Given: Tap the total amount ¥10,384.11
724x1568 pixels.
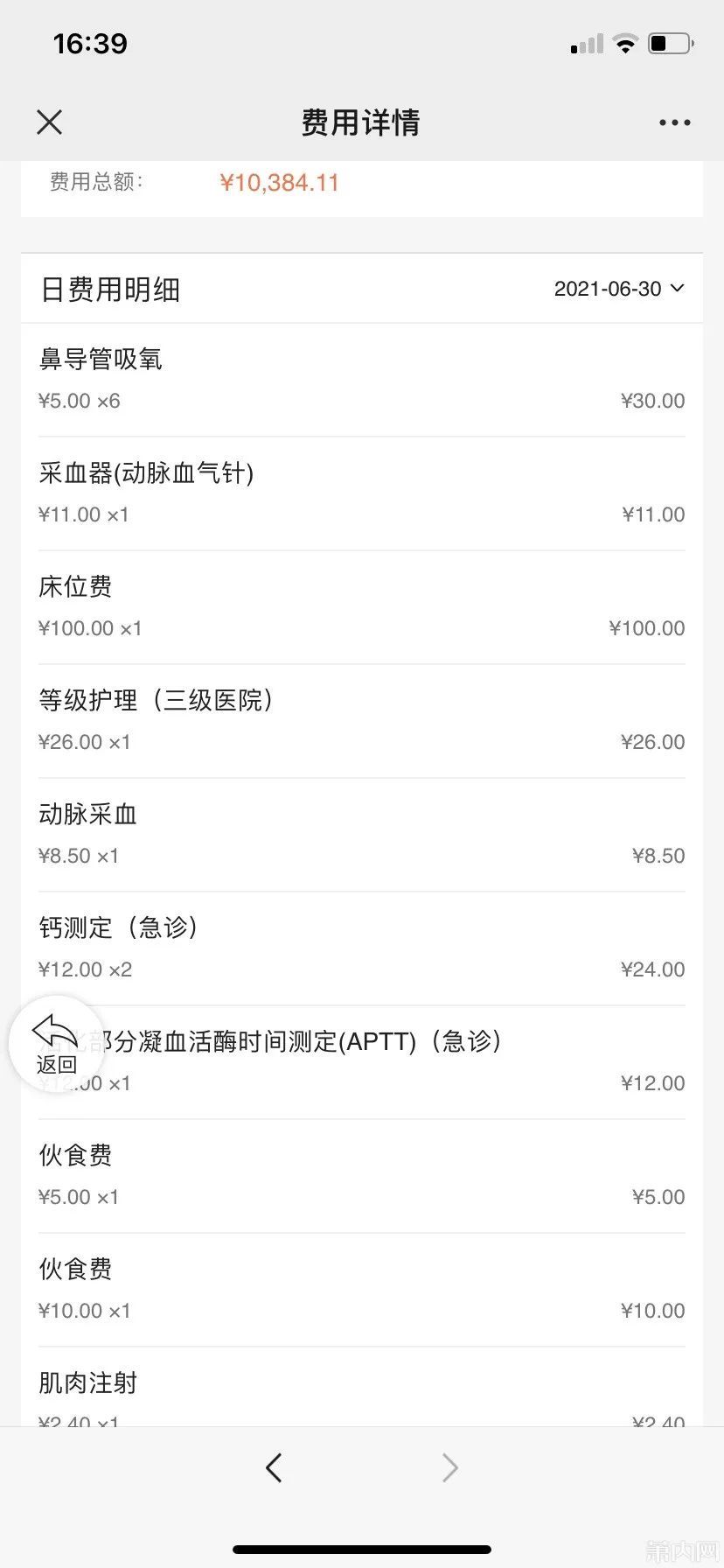Looking at the screenshot, I should tap(281, 182).
